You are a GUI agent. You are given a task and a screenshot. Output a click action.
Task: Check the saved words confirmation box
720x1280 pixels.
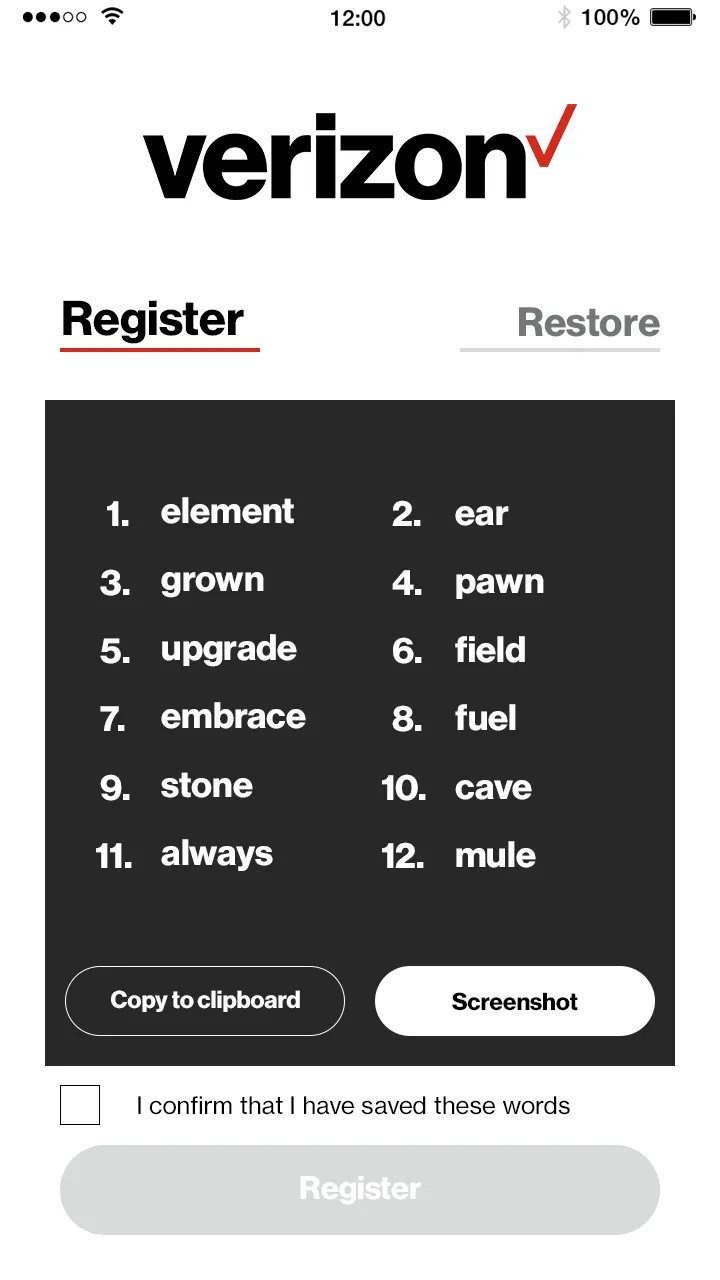tap(80, 1105)
